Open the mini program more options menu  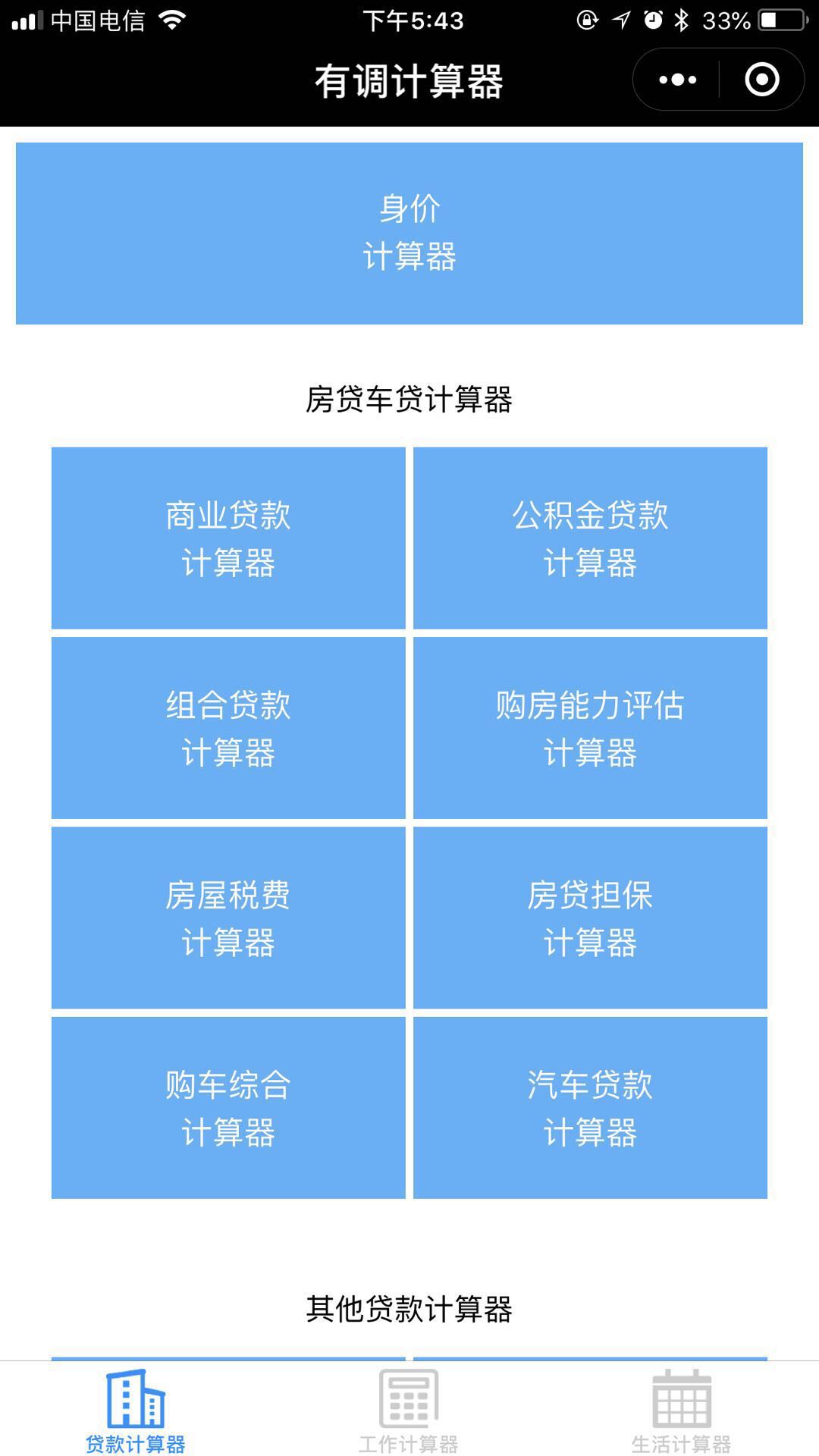pyautogui.click(x=677, y=80)
